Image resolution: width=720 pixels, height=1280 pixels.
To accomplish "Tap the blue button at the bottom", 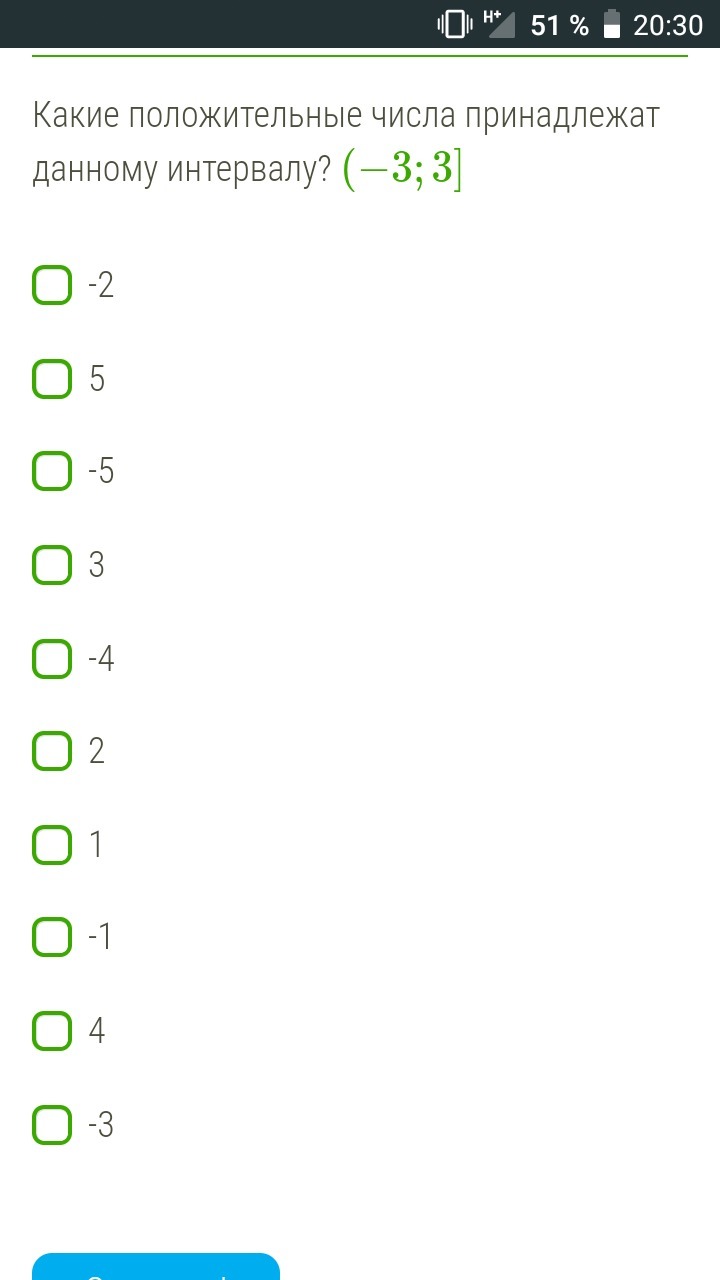I will coord(156,1266).
